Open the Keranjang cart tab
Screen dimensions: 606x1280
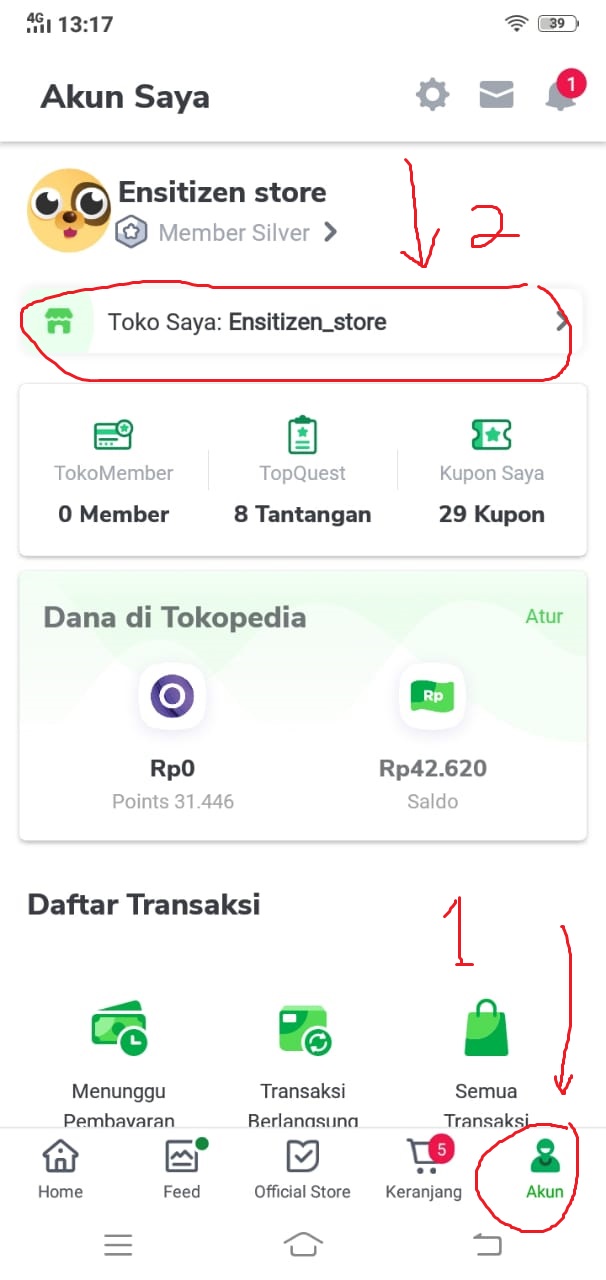tap(424, 1170)
